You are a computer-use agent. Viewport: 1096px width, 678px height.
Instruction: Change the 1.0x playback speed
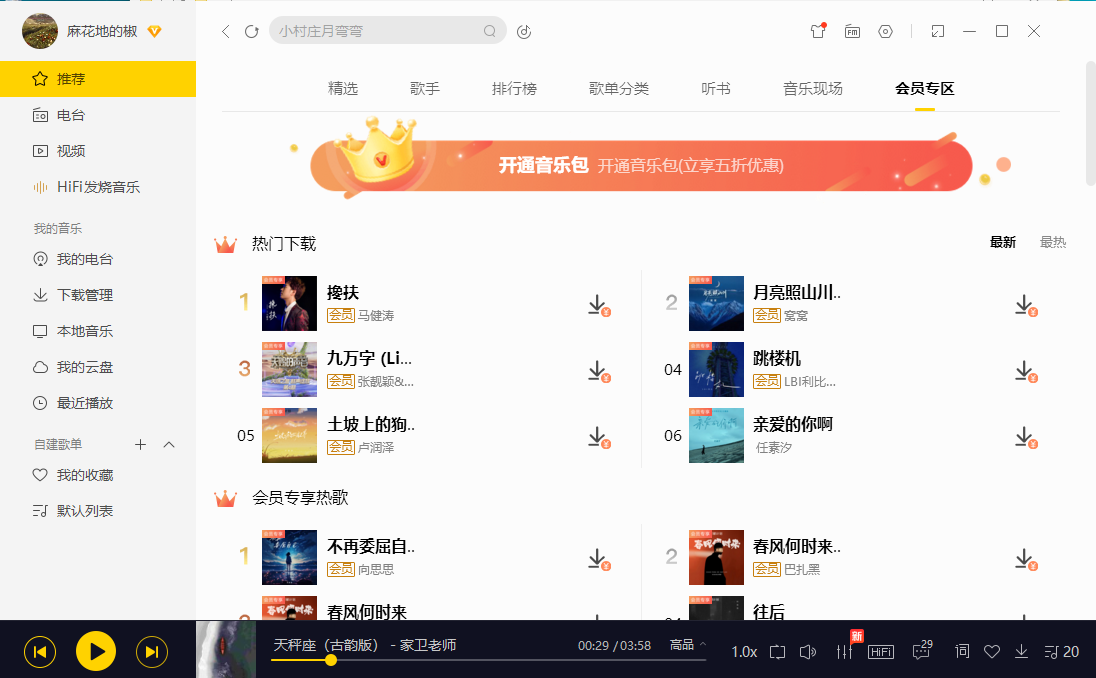[x=743, y=652]
